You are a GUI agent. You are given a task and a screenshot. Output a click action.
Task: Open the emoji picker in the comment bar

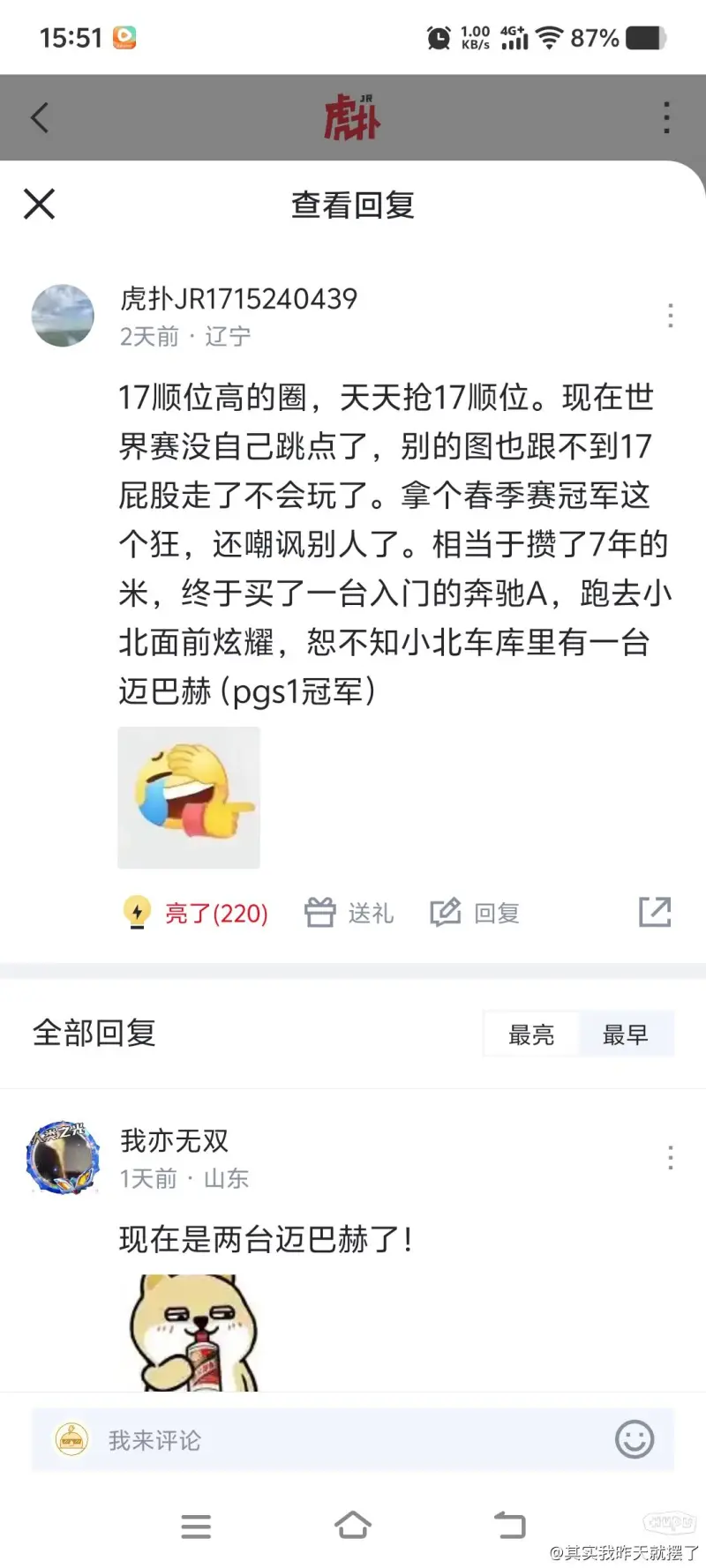[x=635, y=1440]
